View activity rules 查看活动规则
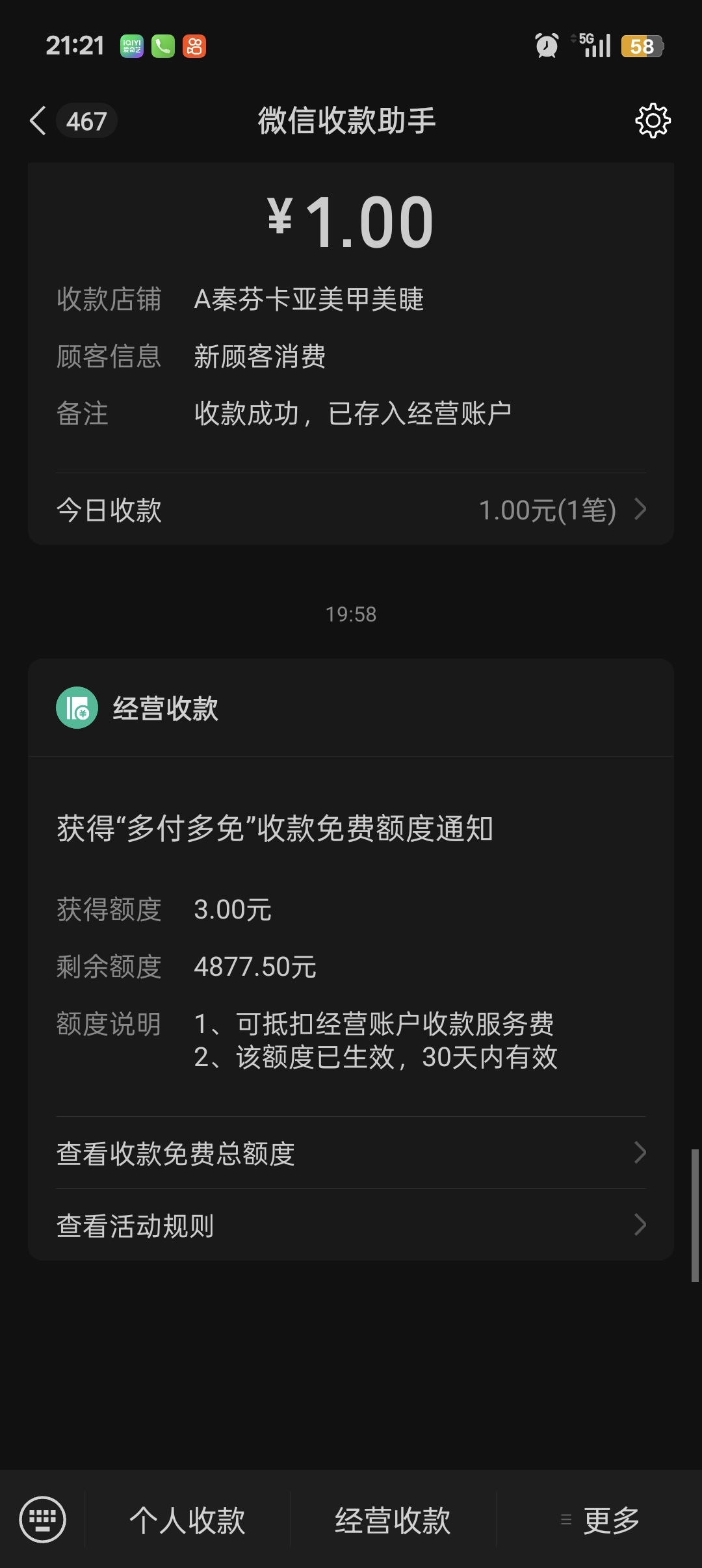The height and width of the screenshot is (1568, 702). [x=351, y=1225]
